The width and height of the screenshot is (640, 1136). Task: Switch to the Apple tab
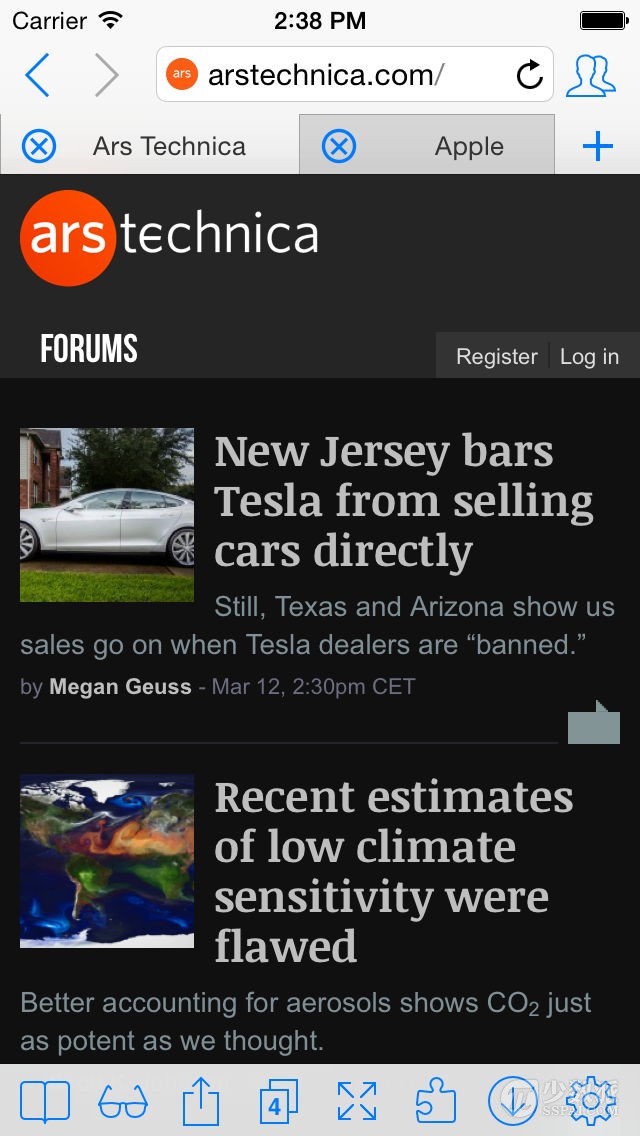(468, 146)
